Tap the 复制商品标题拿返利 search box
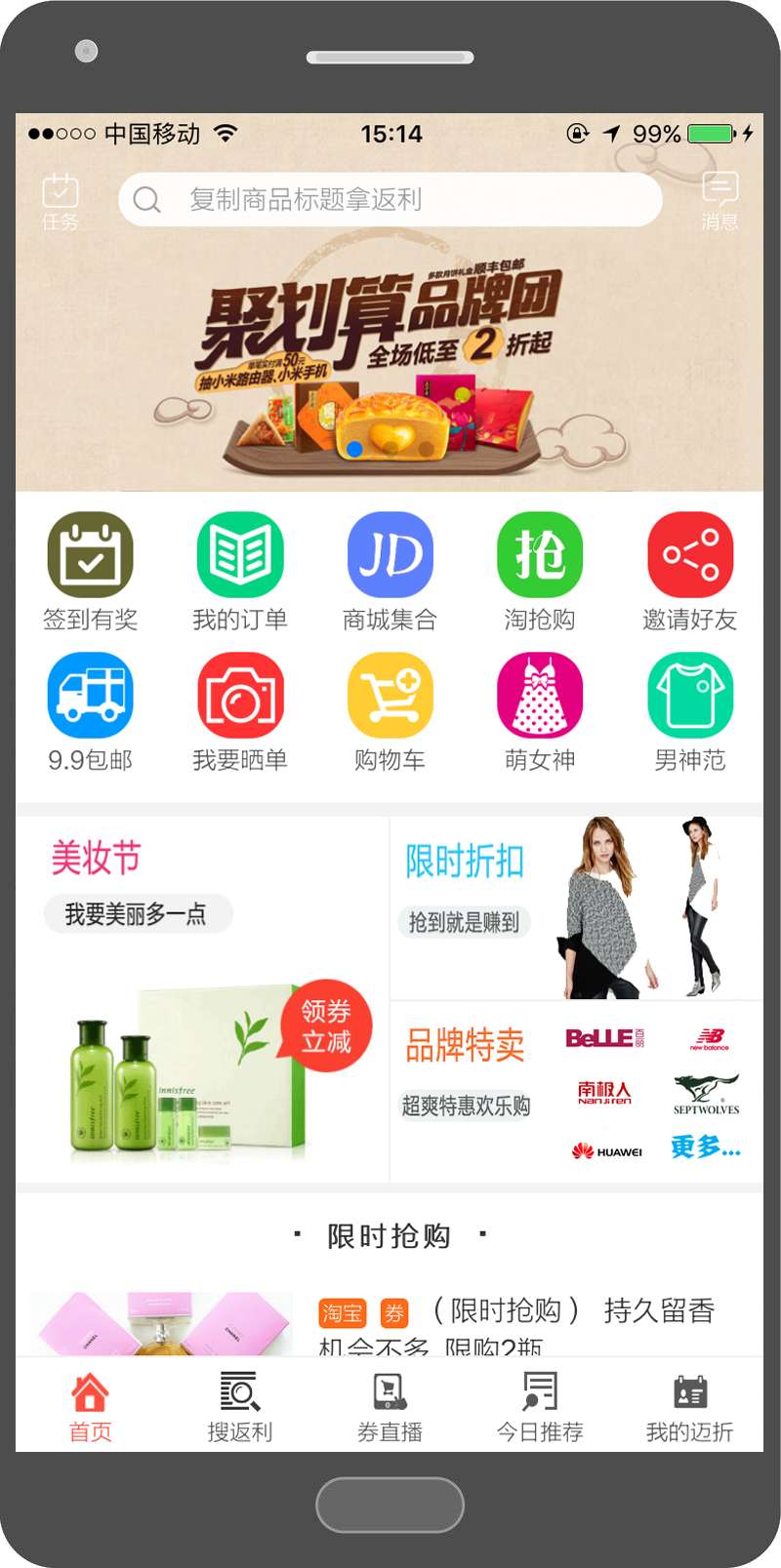This screenshot has height=1568, width=781. pos(390,200)
